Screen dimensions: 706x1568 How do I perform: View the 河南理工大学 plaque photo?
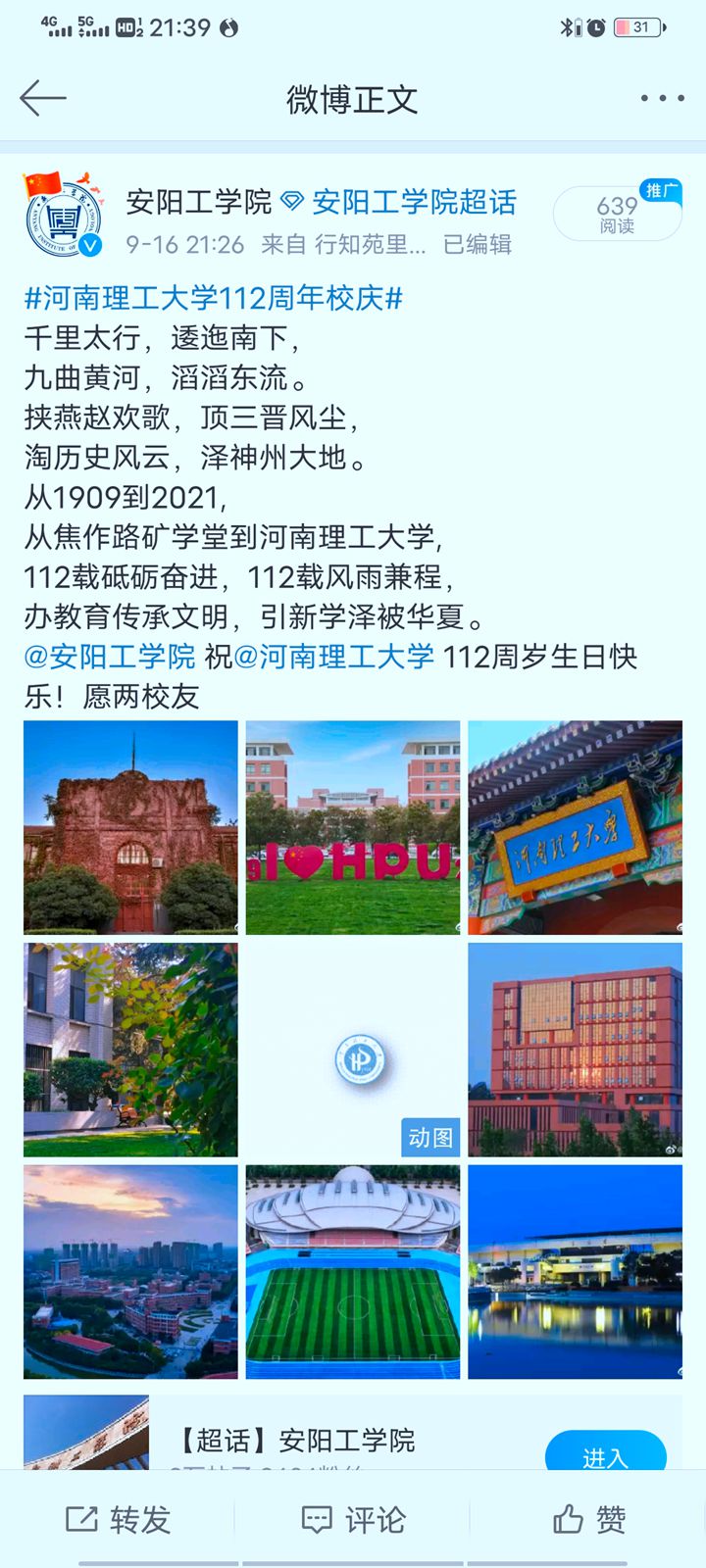click(575, 827)
